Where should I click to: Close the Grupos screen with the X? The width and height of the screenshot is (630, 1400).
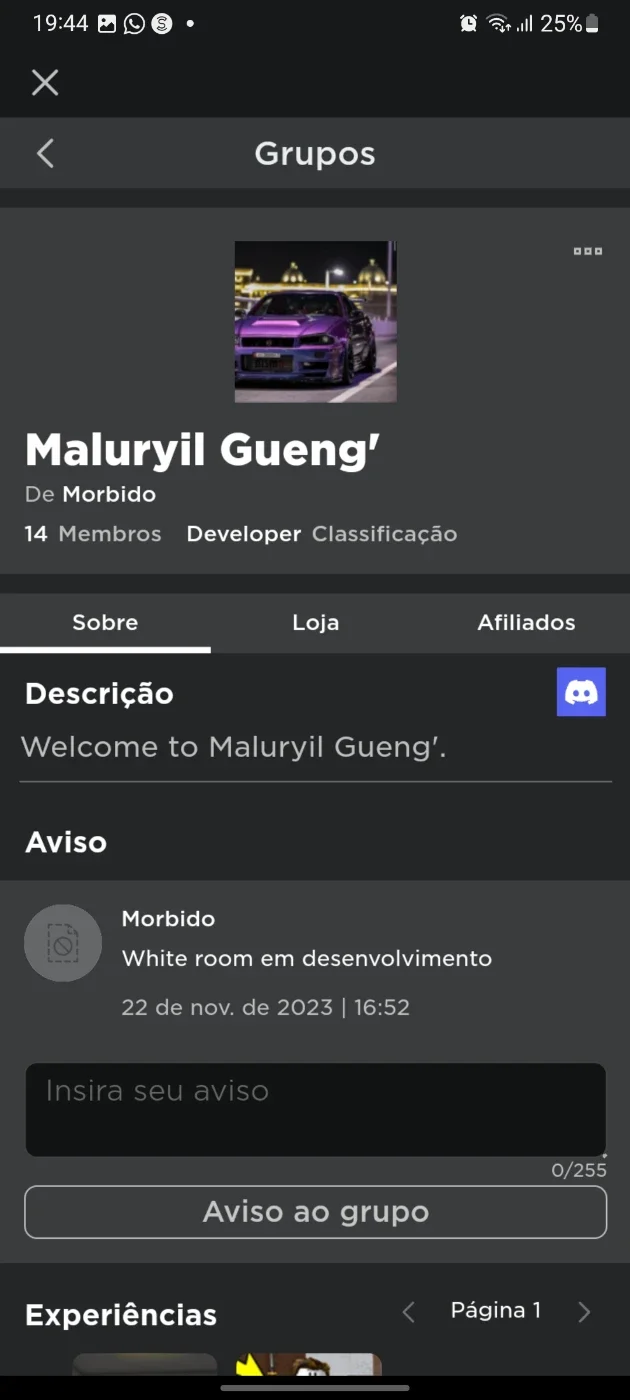tap(45, 82)
